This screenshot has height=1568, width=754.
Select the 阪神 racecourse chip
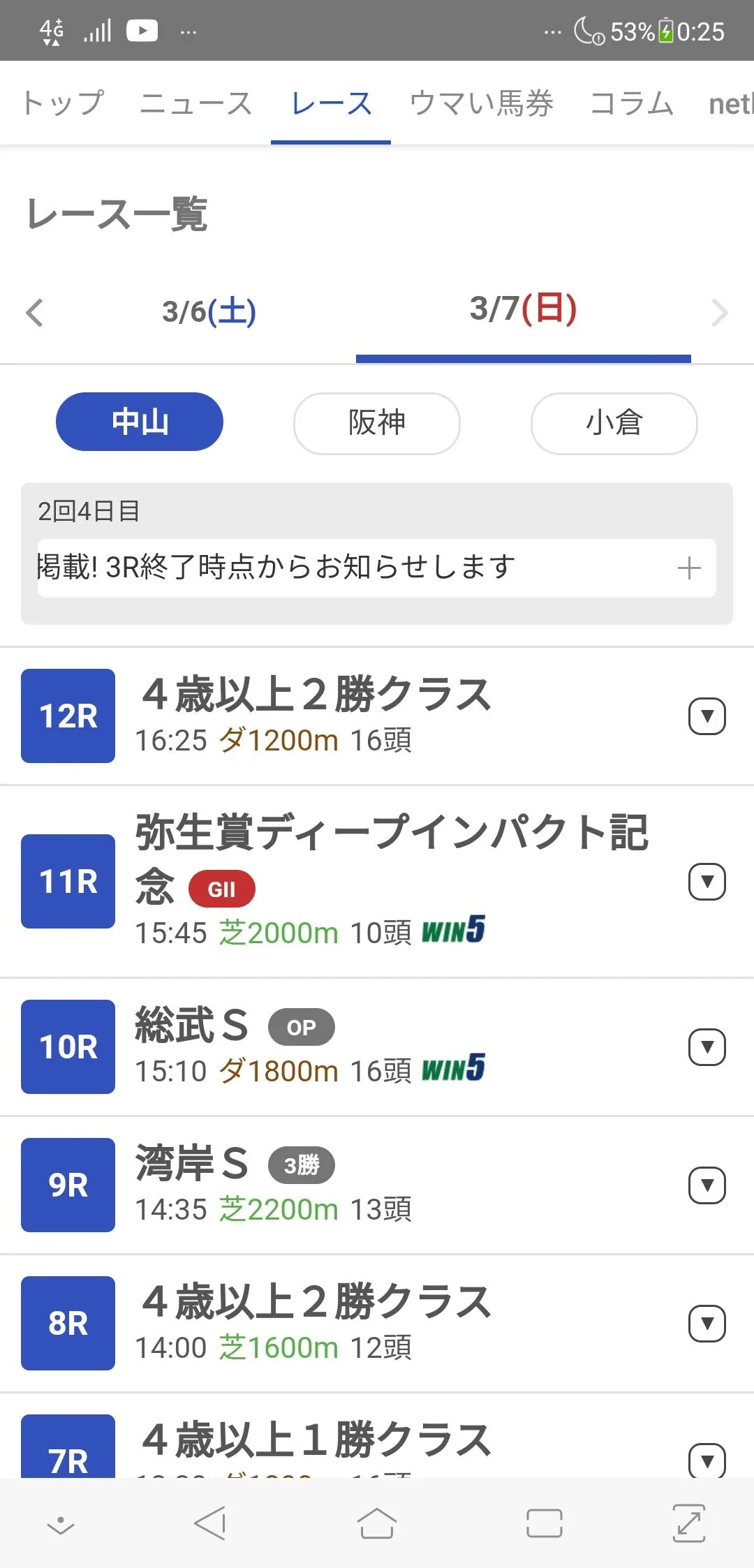click(x=376, y=423)
